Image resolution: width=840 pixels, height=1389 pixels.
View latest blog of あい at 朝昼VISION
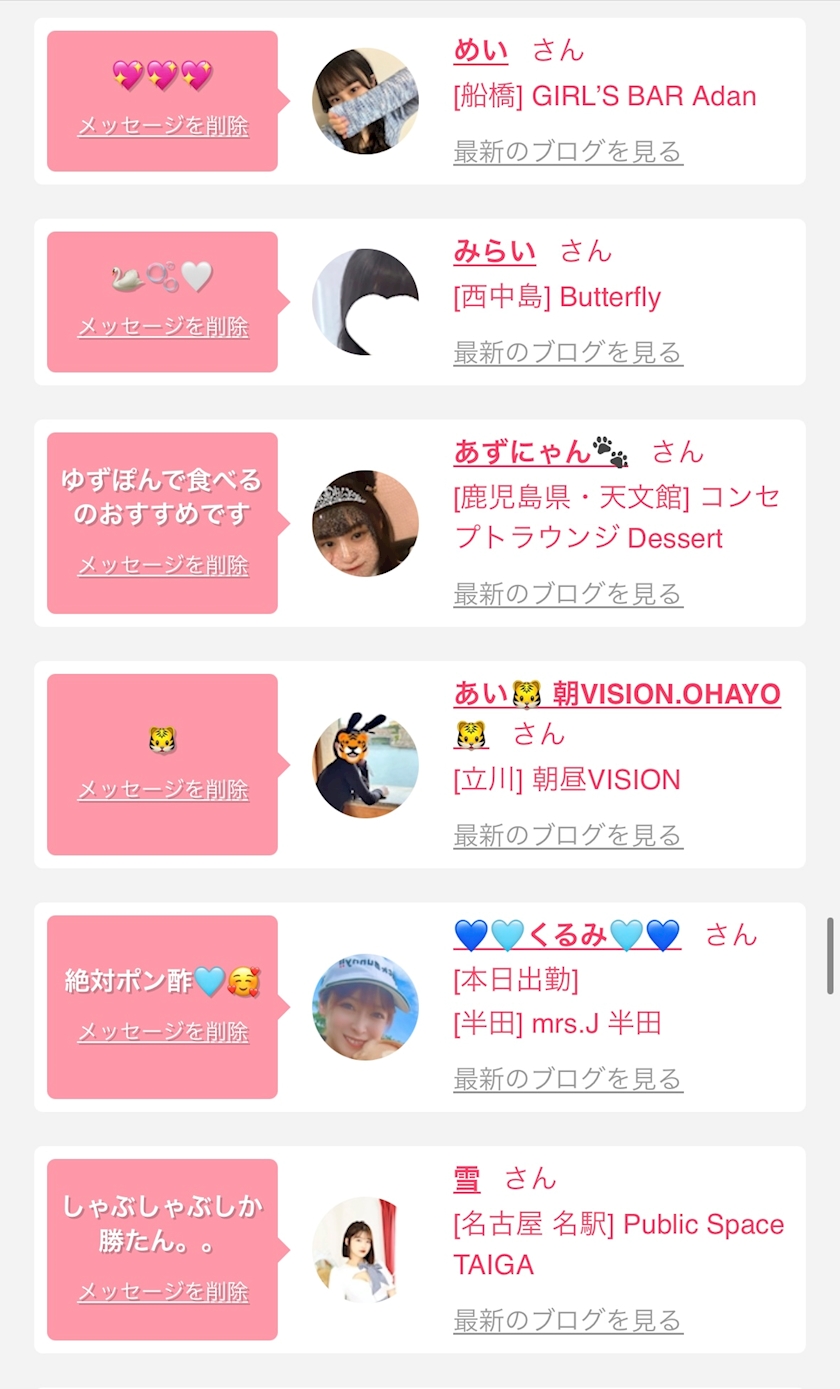(x=568, y=835)
